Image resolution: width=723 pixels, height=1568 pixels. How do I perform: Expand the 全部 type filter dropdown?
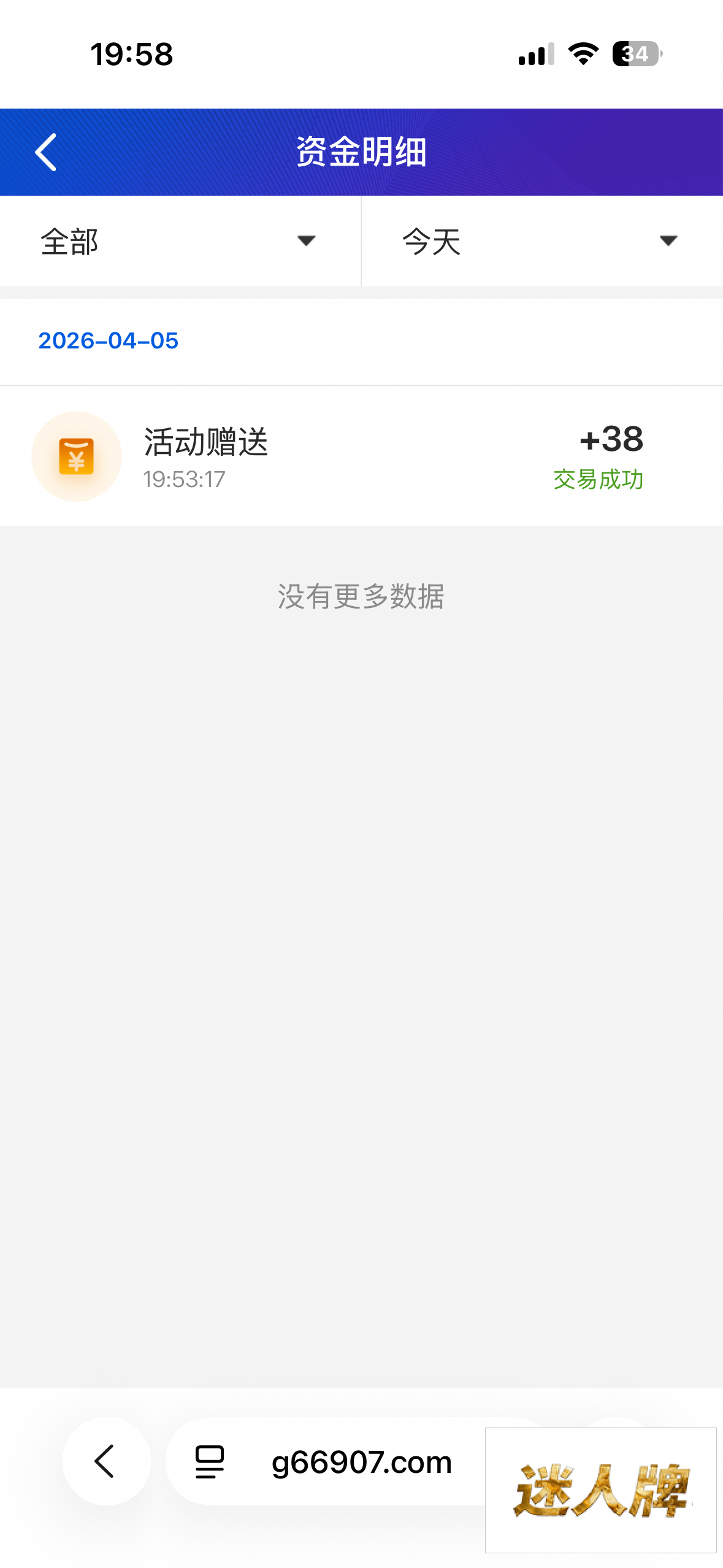[180, 241]
